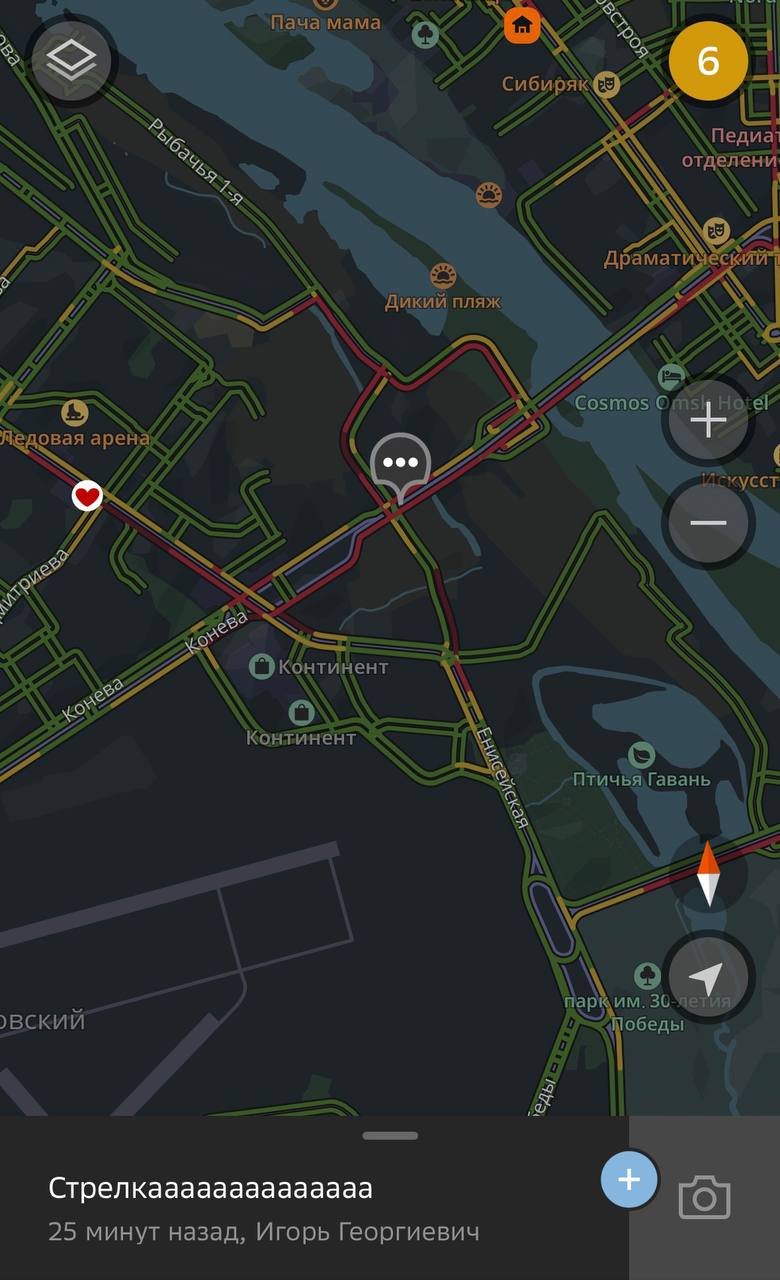Open the favorite place heart marker

coord(88,495)
